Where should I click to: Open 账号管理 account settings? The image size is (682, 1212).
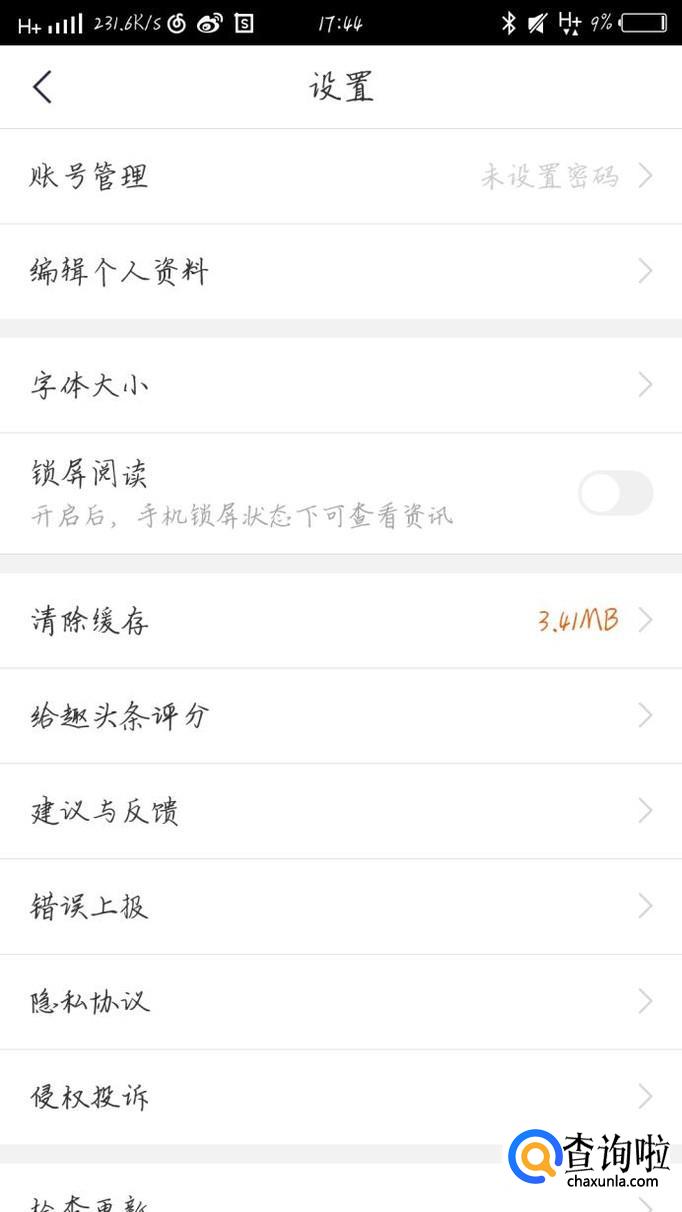[340, 177]
